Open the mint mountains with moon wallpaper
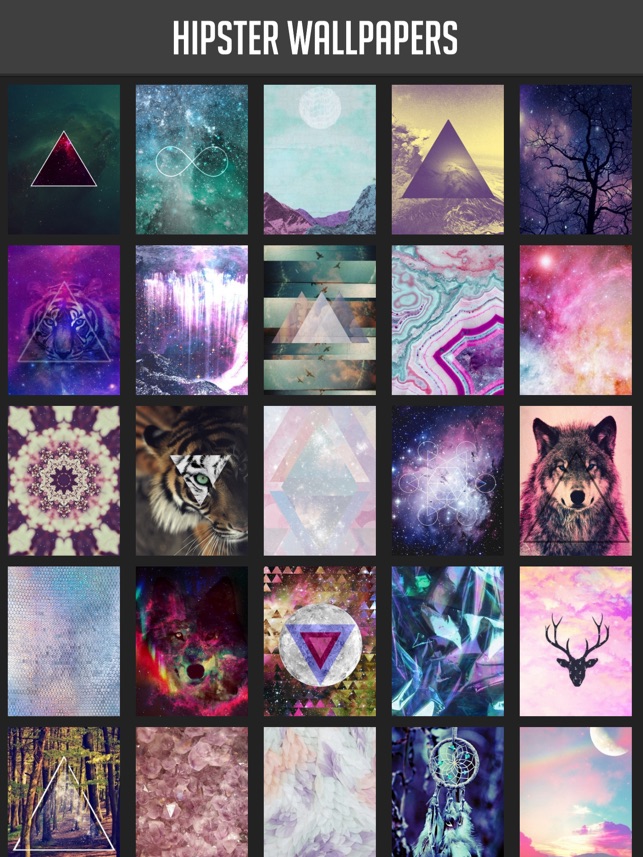 320,159
